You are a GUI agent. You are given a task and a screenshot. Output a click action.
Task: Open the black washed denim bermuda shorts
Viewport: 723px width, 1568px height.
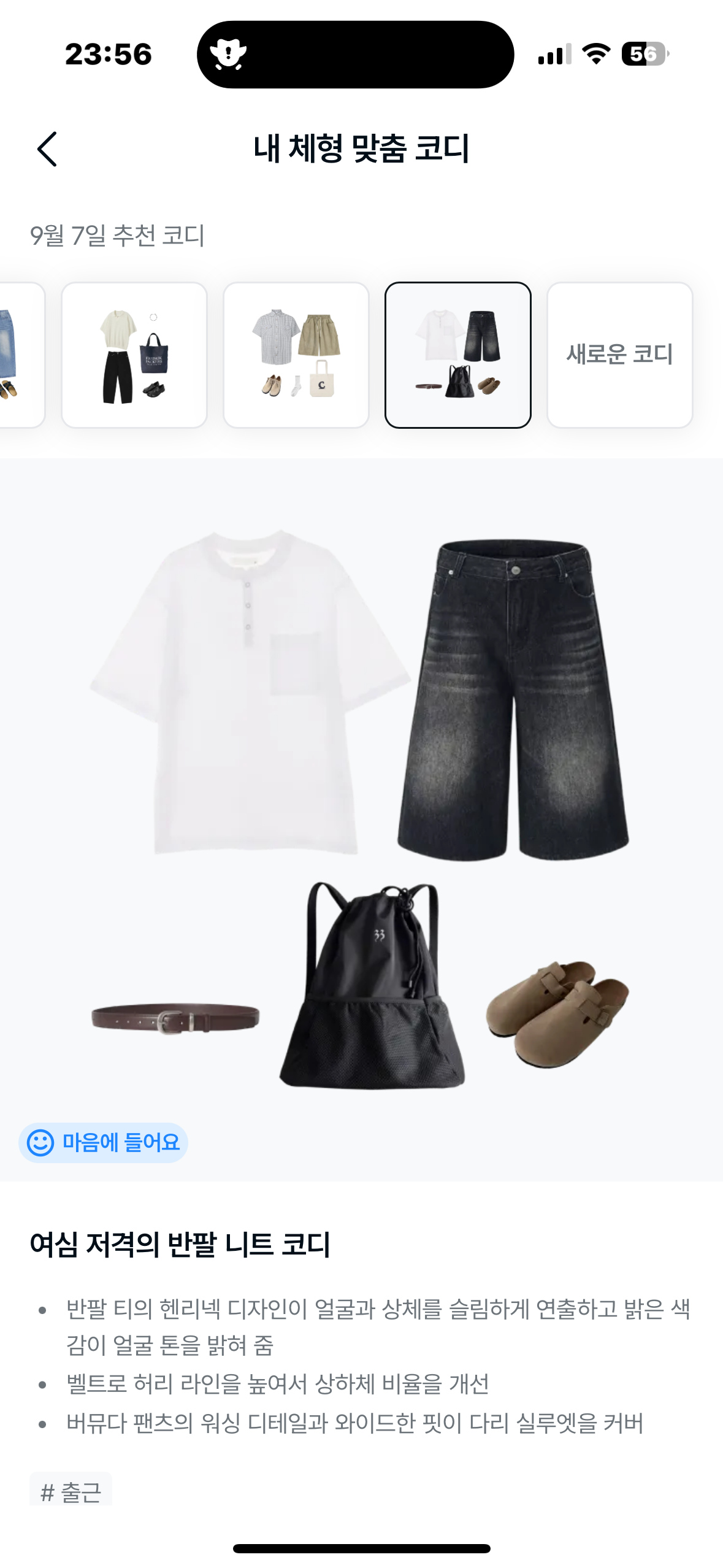pos(514,699)
